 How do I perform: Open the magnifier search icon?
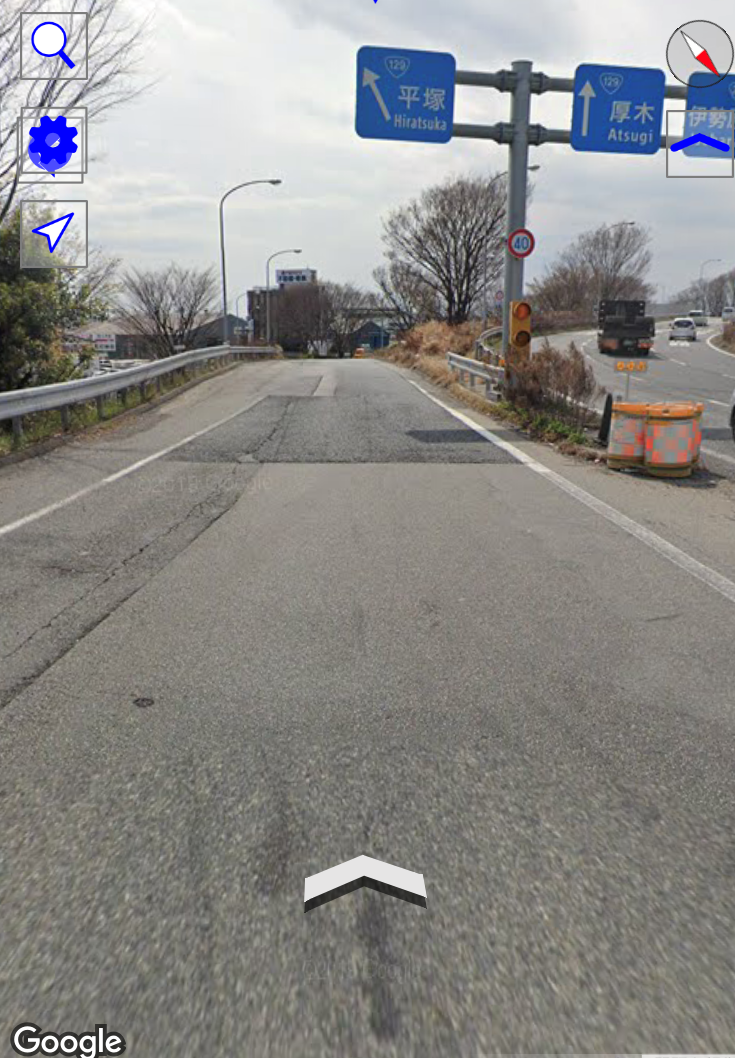pos(53,45)
